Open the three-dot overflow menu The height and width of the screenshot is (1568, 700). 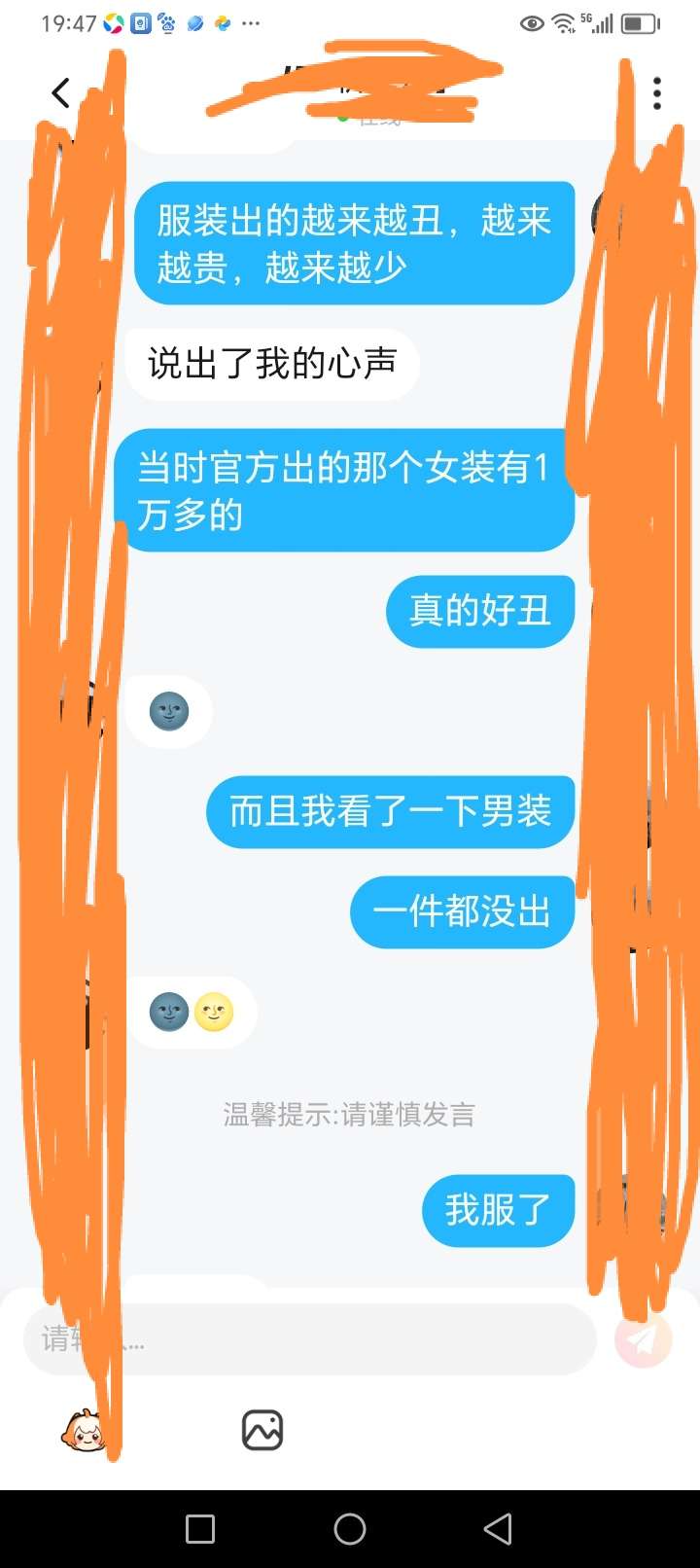(657, 93)
